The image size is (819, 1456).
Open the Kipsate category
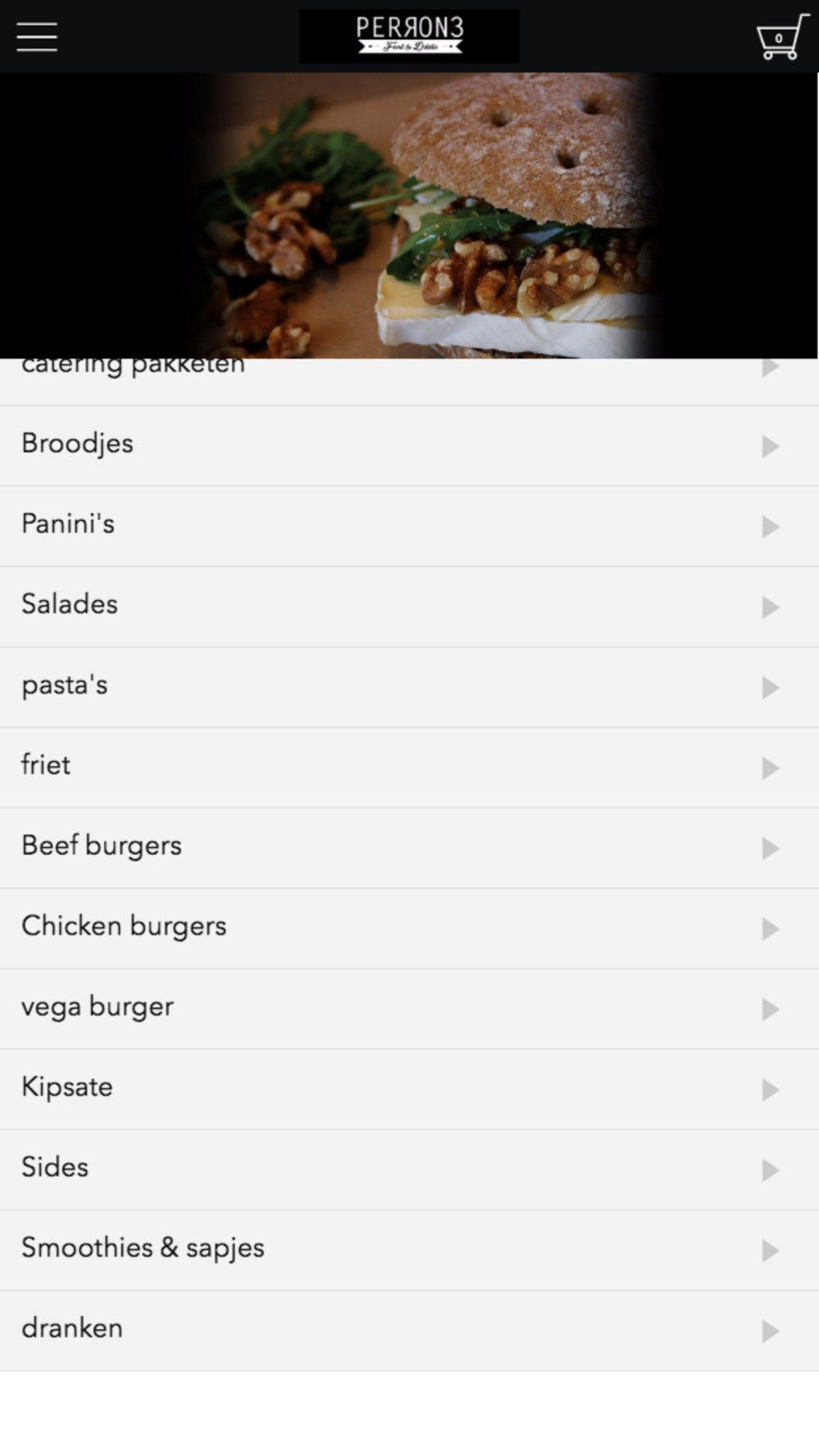coord(409,1089)
